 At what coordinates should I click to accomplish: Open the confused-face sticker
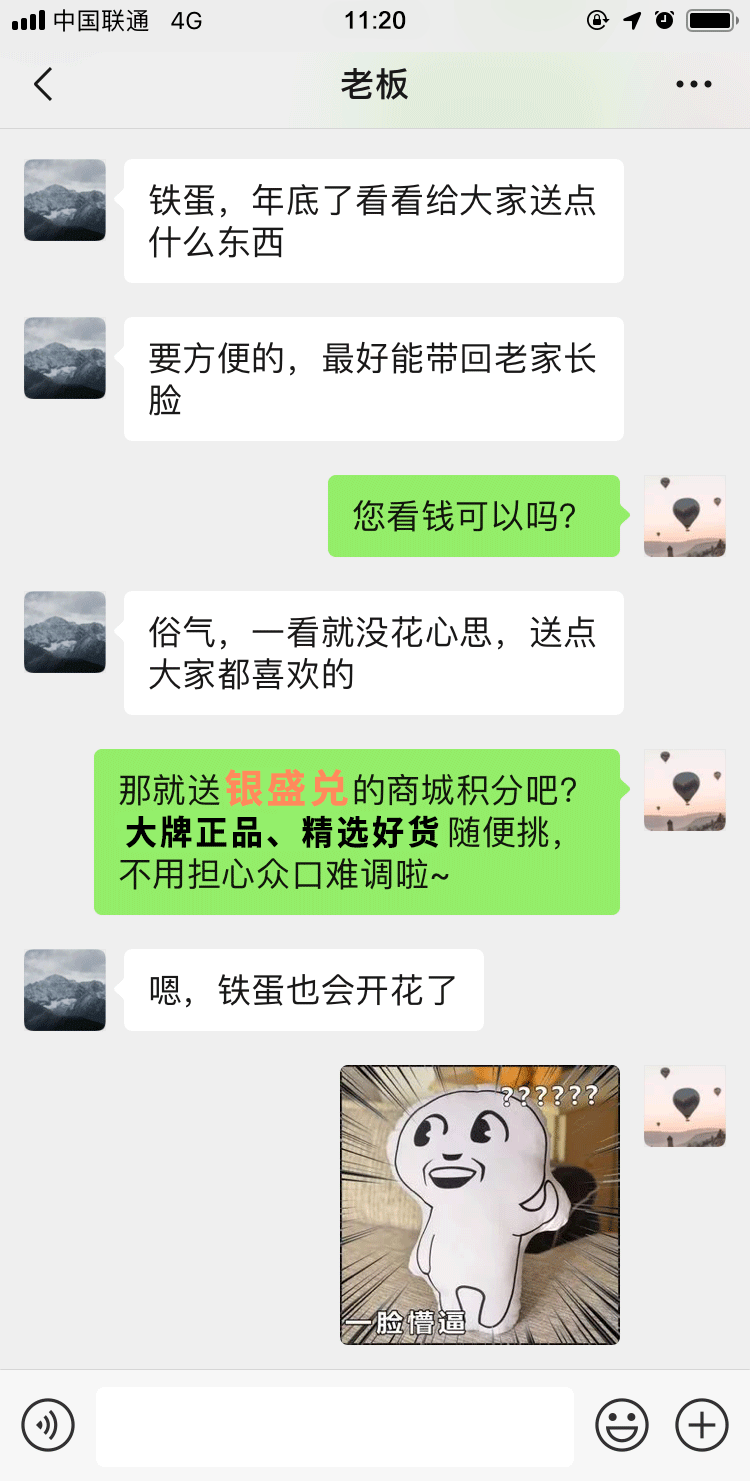(x=480, y=1204)
